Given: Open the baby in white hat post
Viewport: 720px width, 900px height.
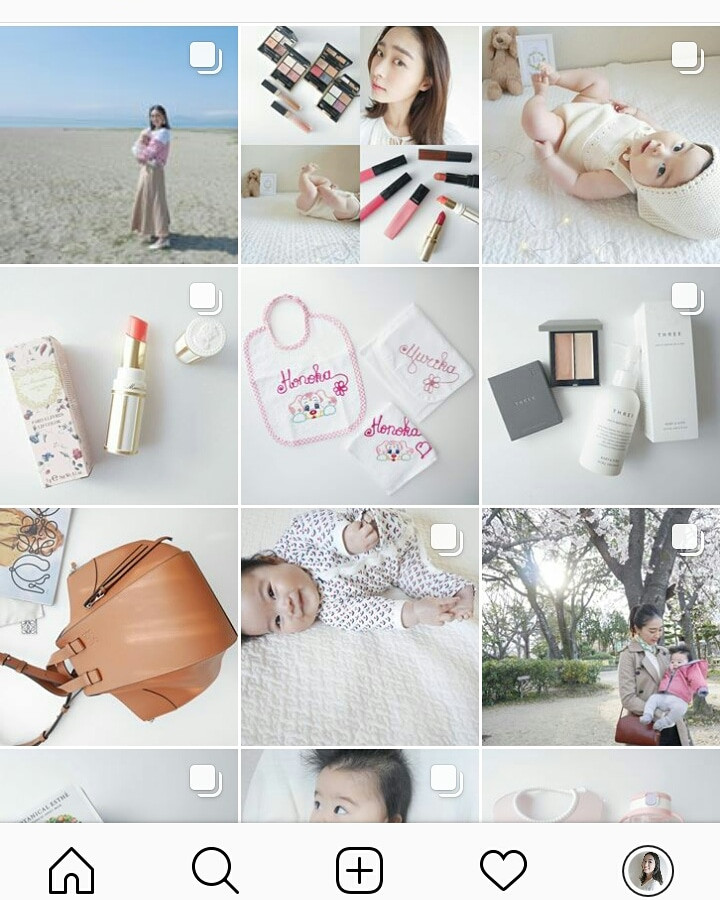Looking at the screenshot, I should (600, 145).
